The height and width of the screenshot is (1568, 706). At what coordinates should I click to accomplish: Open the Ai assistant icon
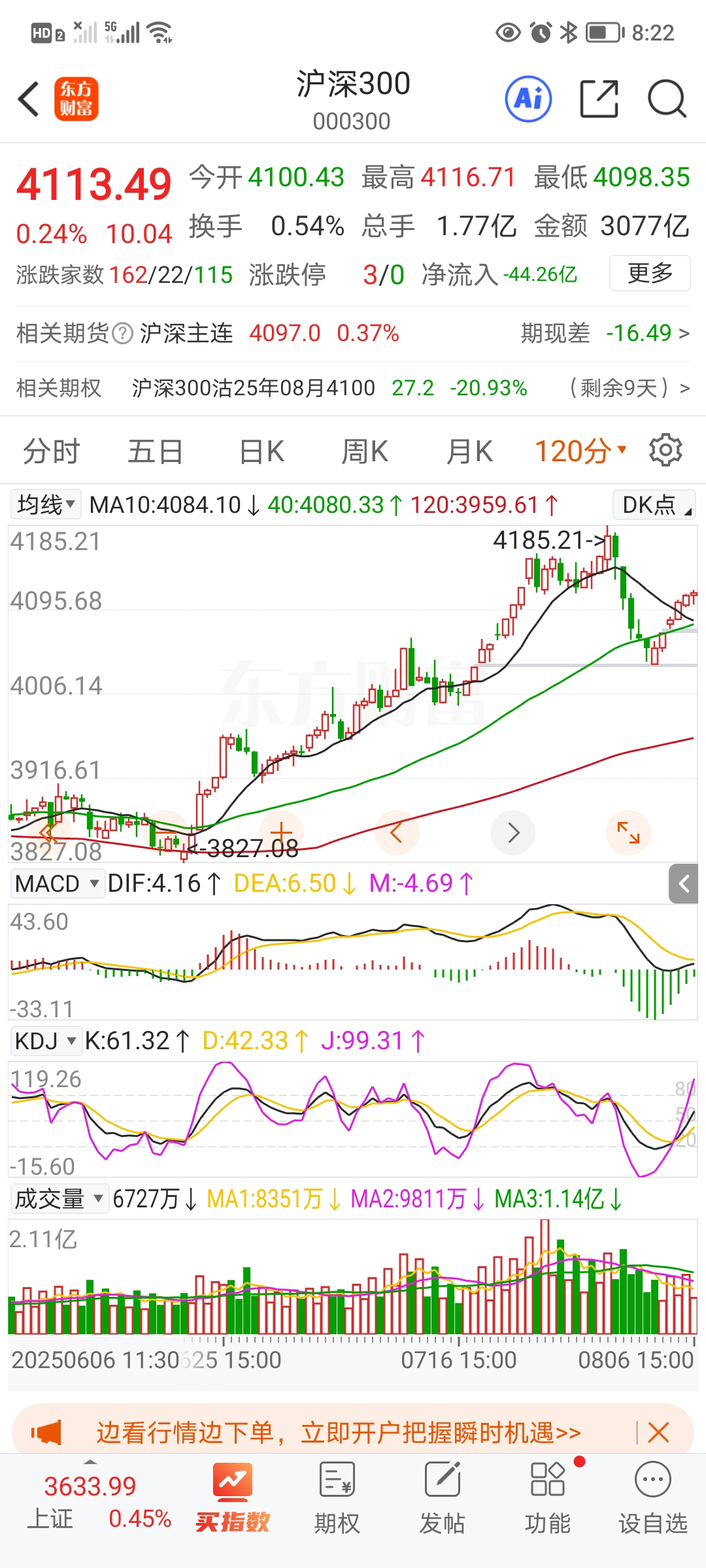click(x=528, y=99)
